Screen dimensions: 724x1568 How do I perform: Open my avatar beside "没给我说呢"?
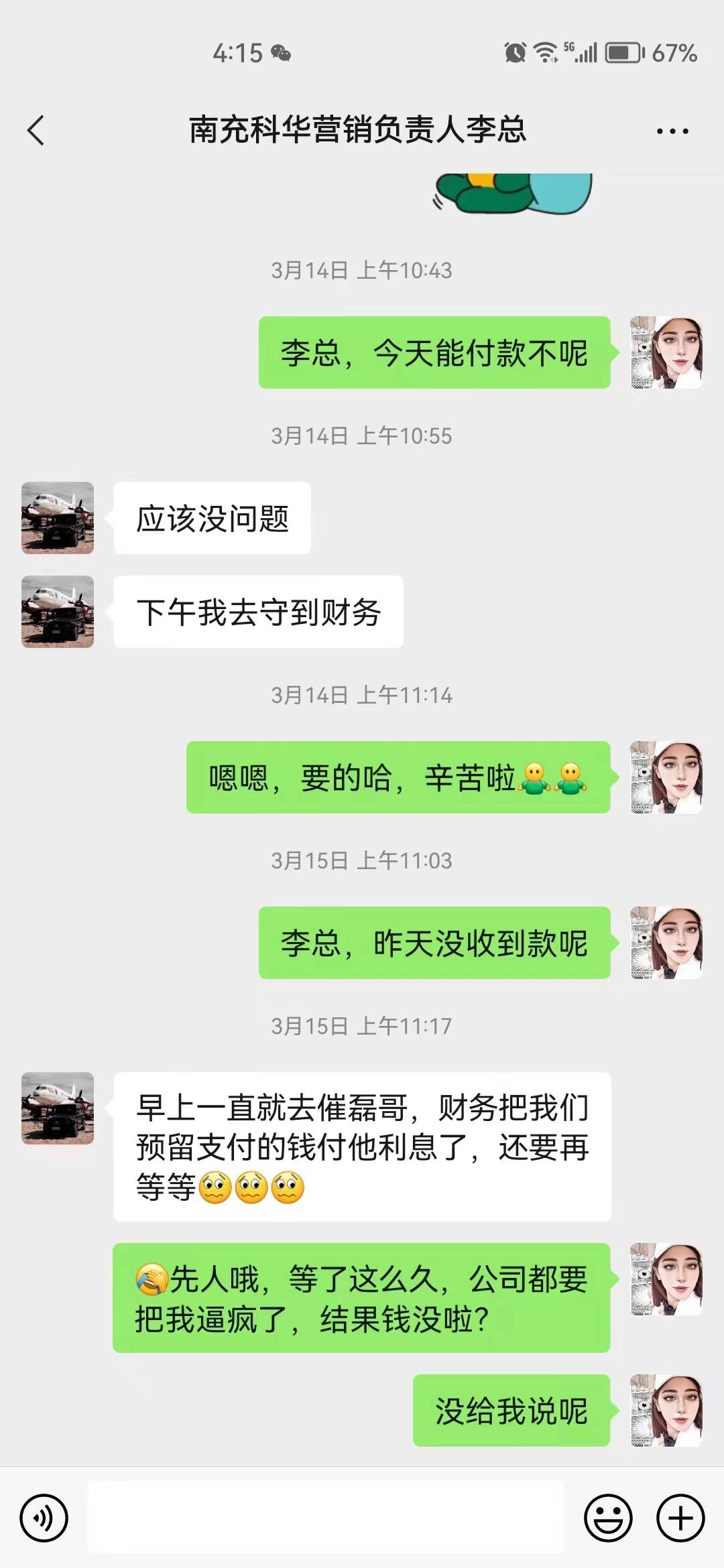(666, 1411)
